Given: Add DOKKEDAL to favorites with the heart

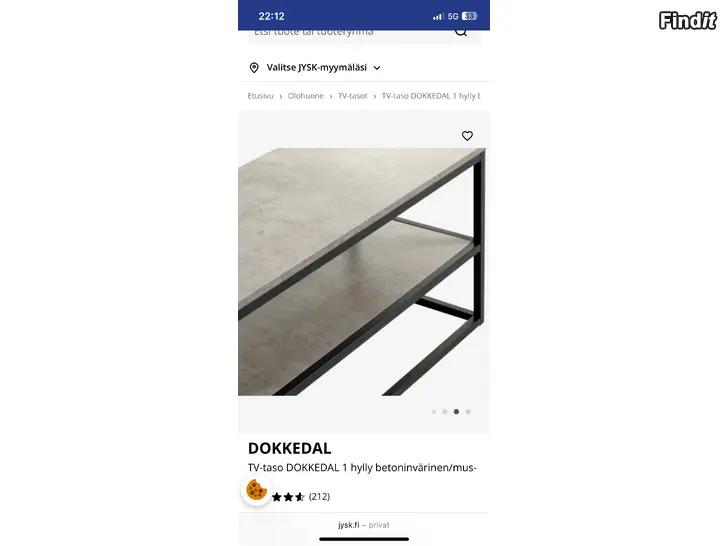Looking at the screenshot, I should [x=467, y=136].
